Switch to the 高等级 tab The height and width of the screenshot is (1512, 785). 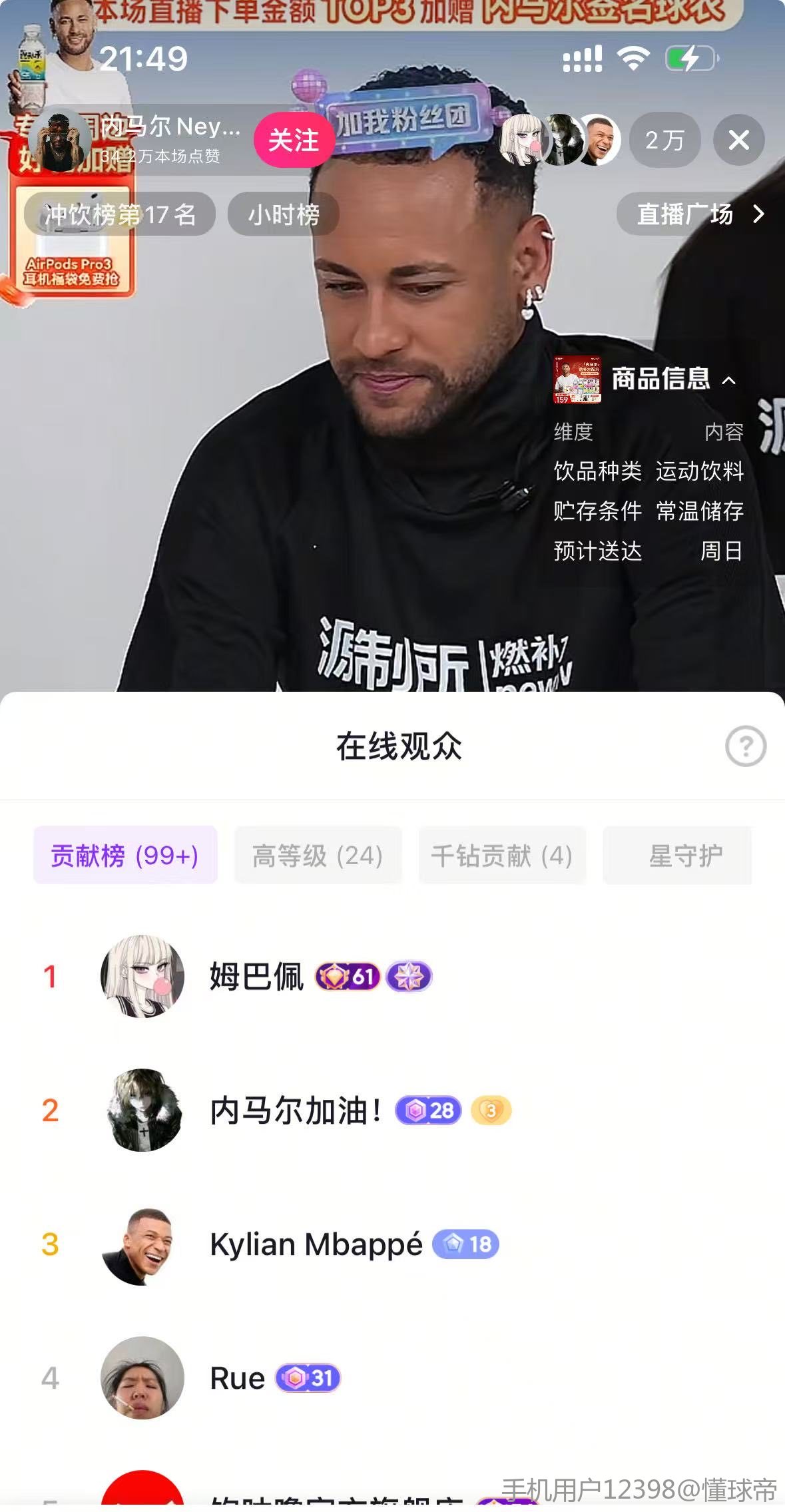tap(318, 855)
